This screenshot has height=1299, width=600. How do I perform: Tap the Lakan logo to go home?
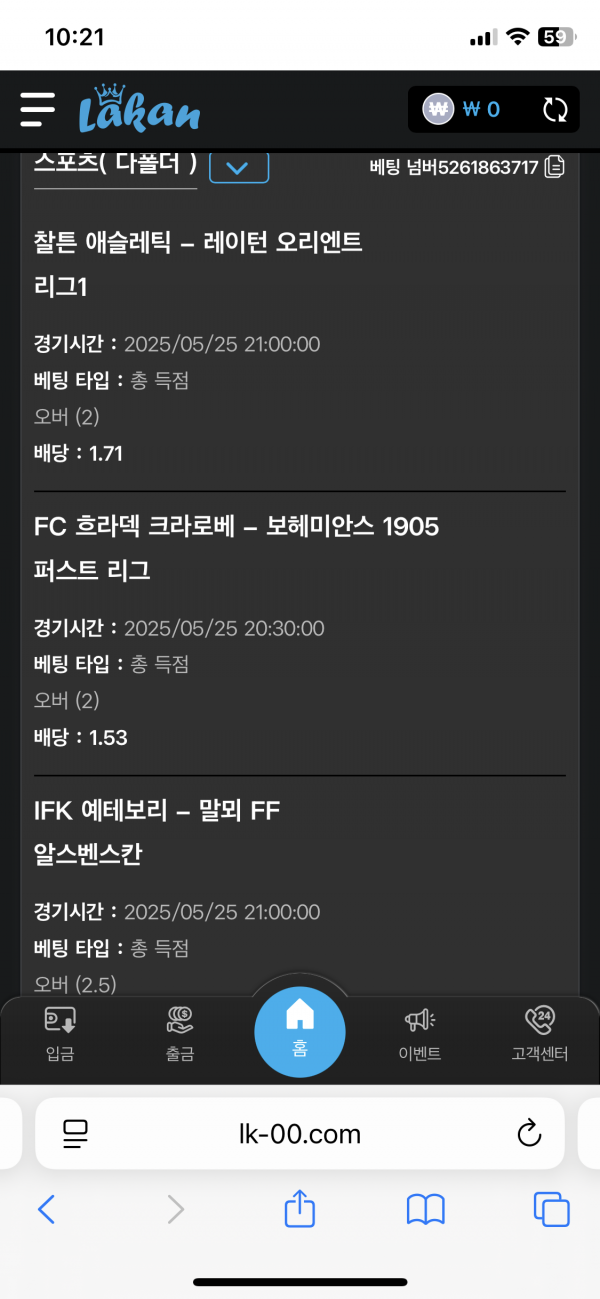click(x=139, y=108)
